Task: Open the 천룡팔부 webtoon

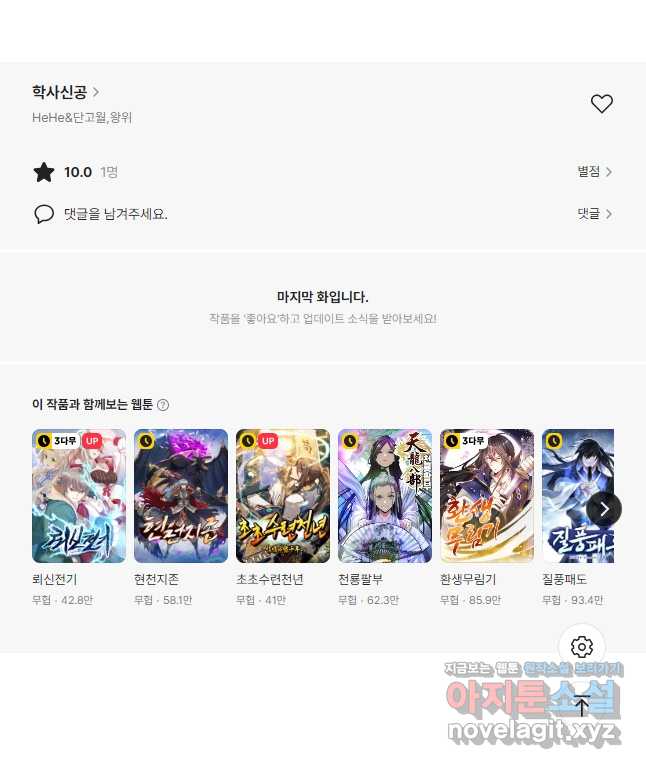Action: [x=385, y=496]
